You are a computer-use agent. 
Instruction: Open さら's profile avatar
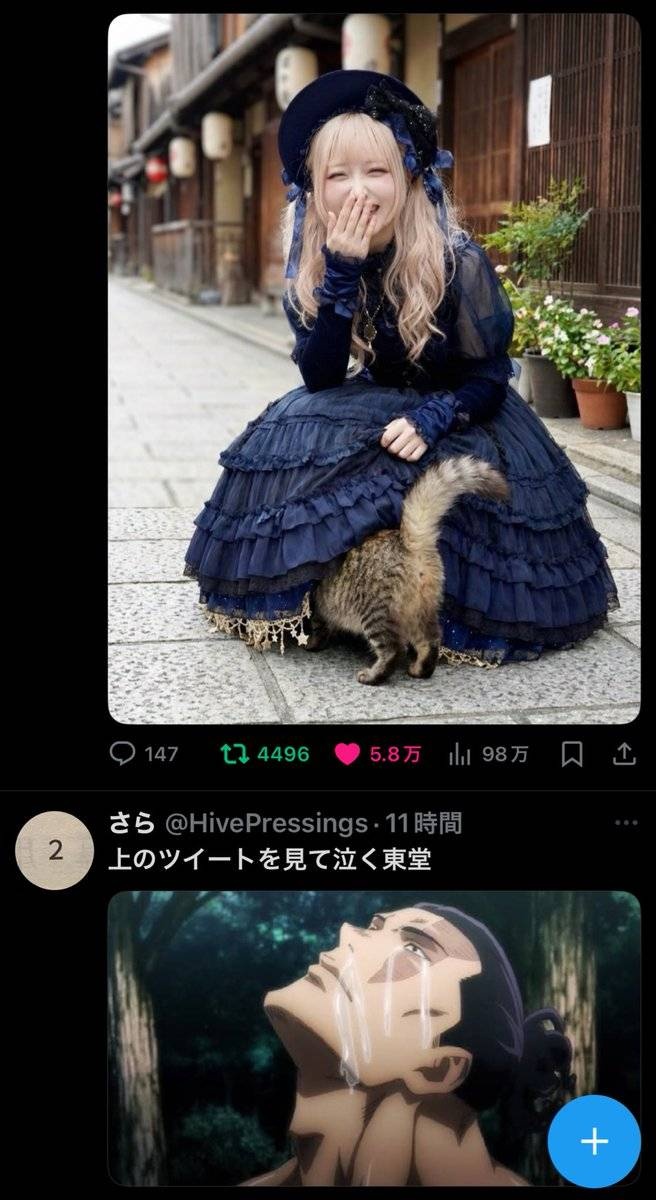click(x=55, y=851)
